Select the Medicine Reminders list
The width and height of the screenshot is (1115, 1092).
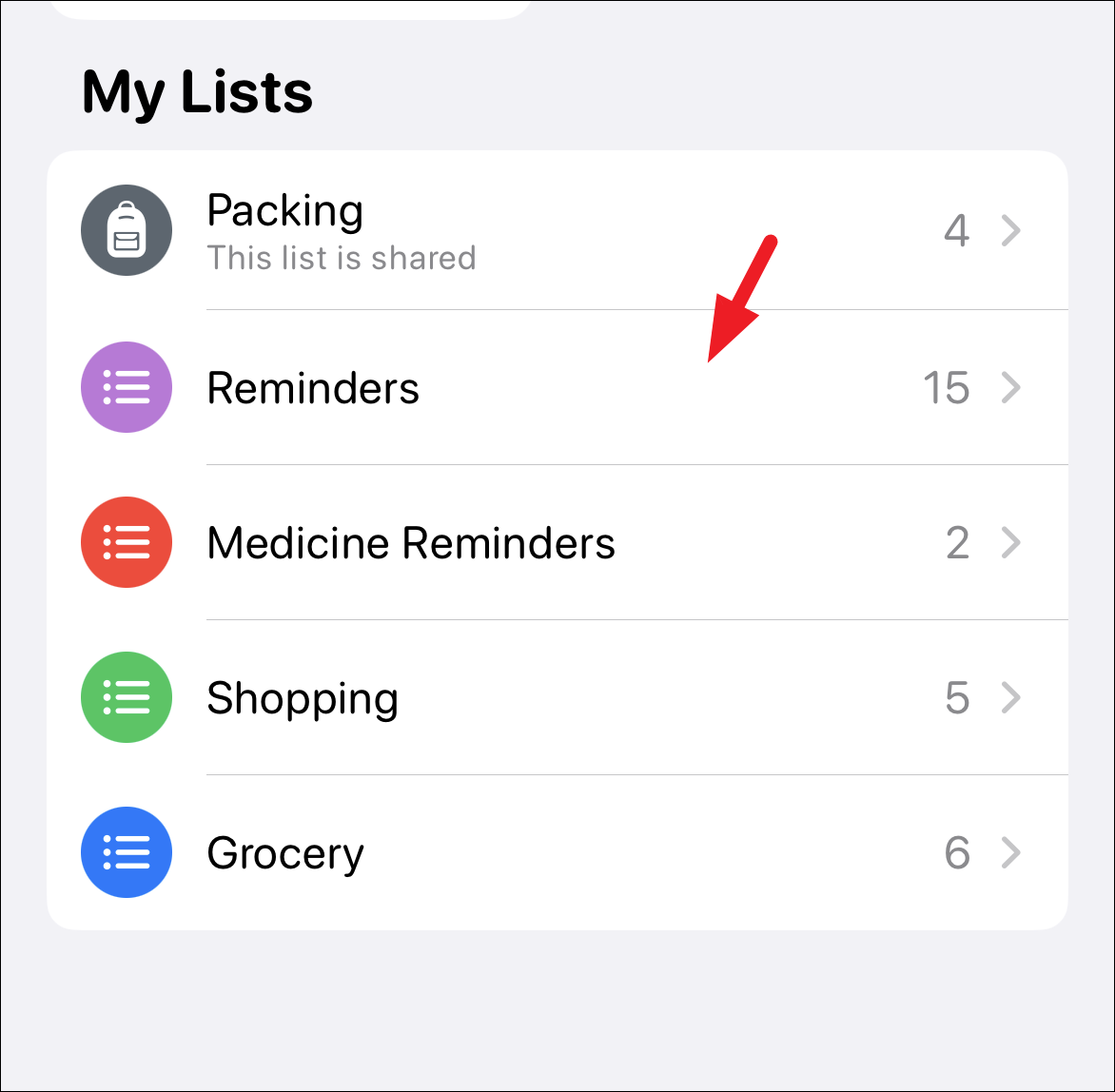[x=411, y=542]
